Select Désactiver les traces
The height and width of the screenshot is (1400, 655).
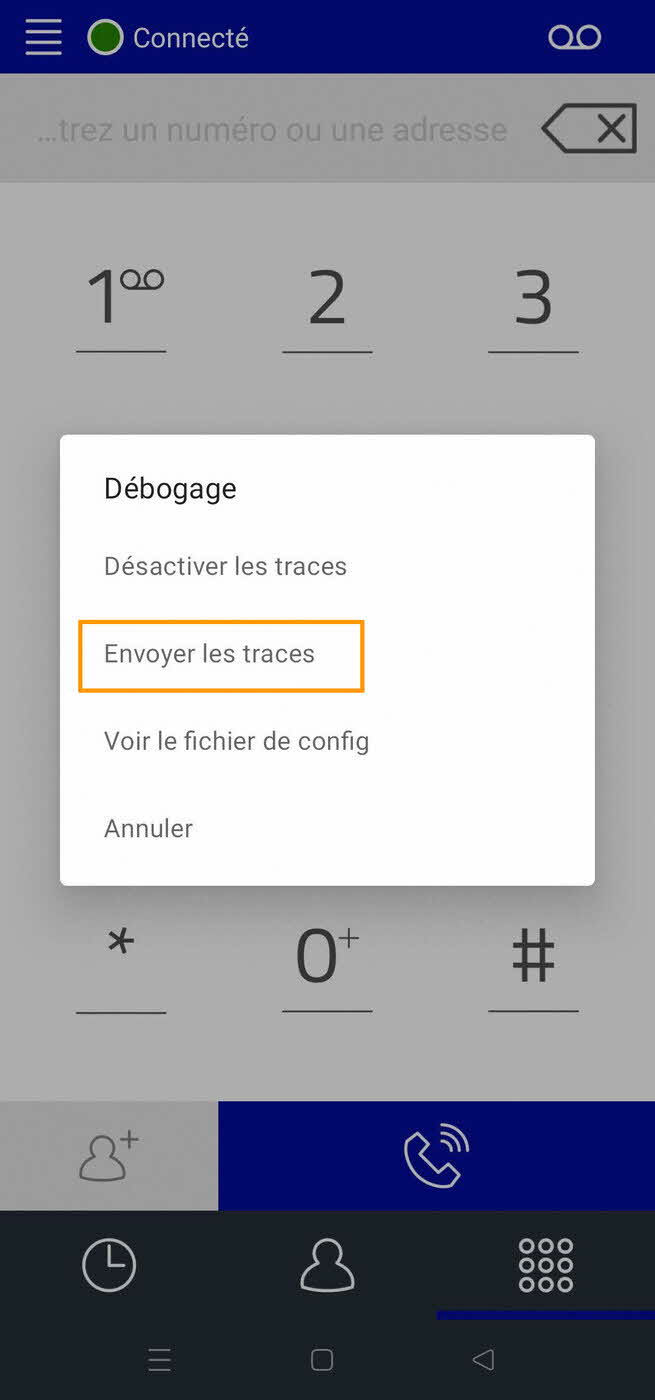[225, 566]
